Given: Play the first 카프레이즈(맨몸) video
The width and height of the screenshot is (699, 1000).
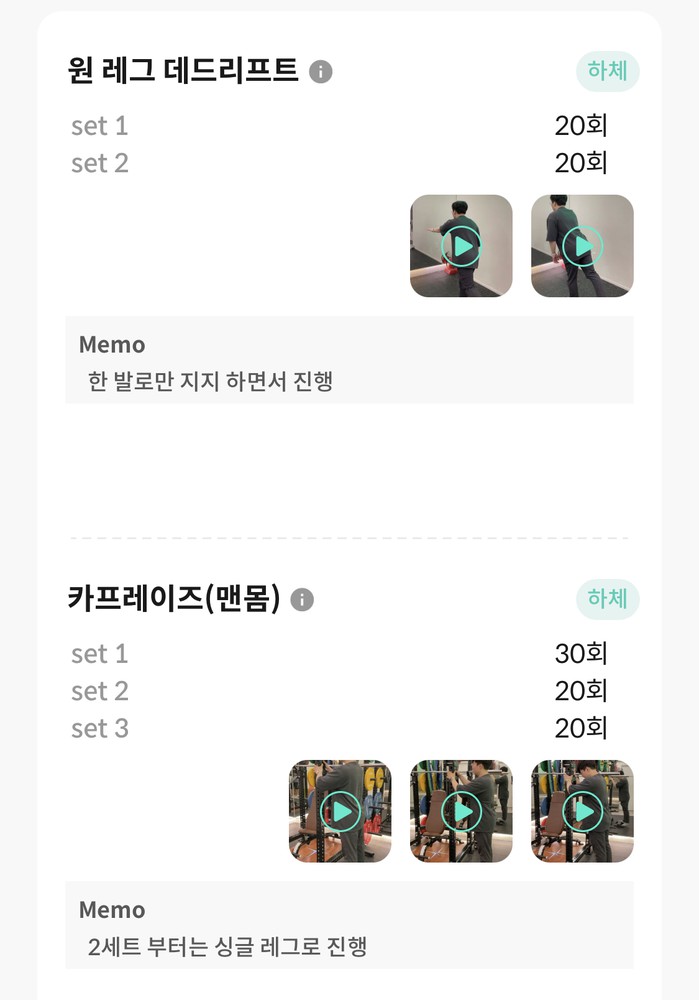Looking at the screenshot, I should (x=340, y=811).
